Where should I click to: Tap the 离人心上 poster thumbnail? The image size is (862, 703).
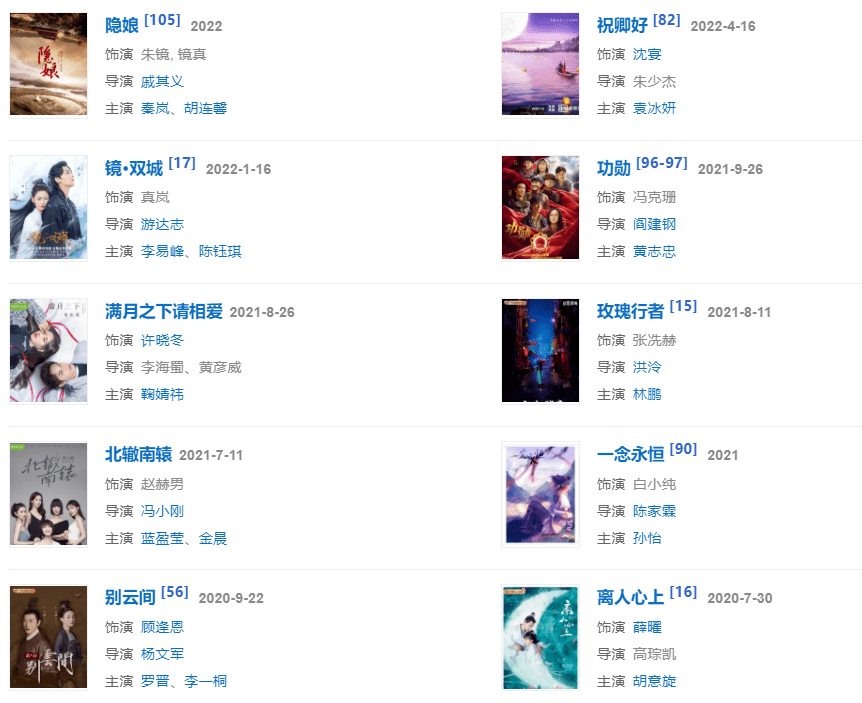click(x=540, y=637)
